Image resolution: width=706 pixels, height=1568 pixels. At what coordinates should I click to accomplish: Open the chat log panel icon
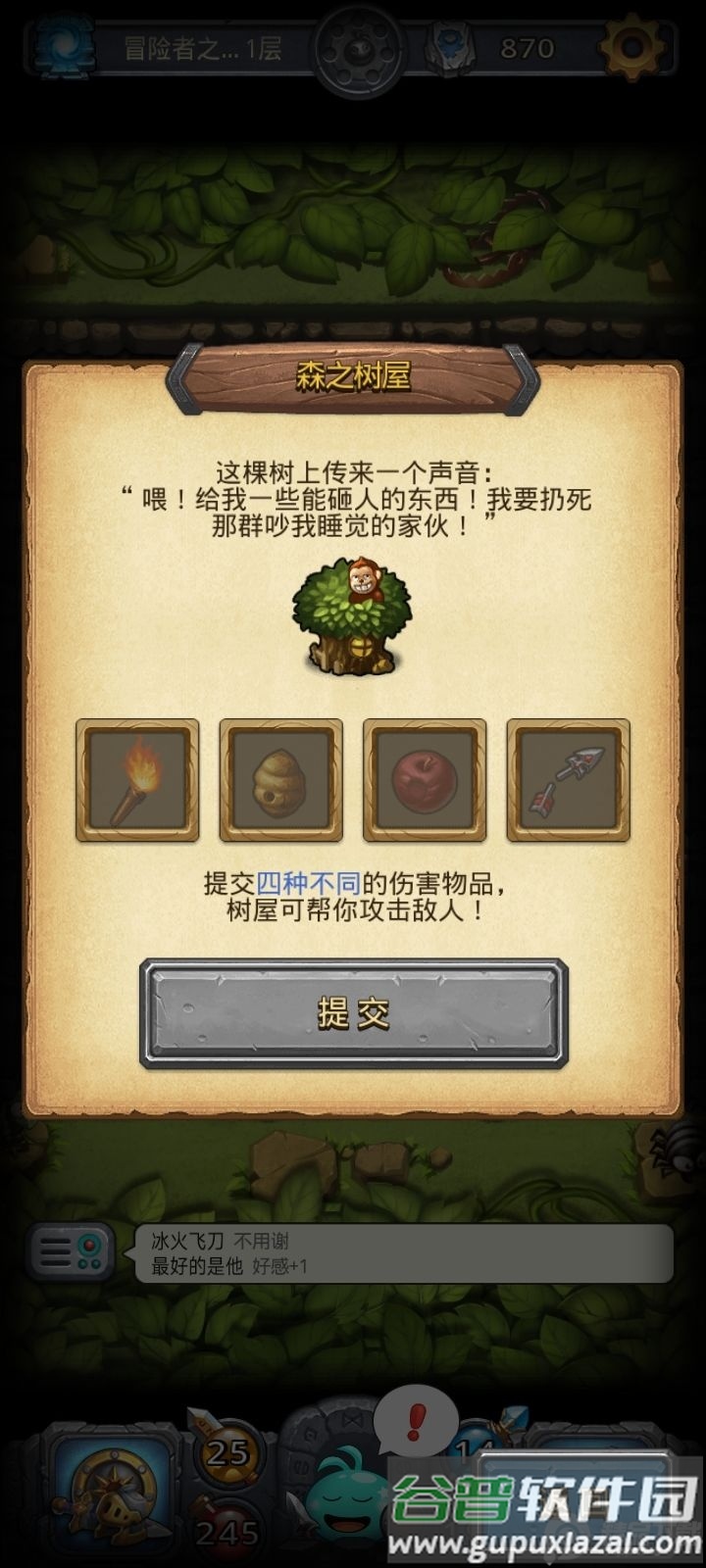pyautogui.click(x=67, y=1251)
